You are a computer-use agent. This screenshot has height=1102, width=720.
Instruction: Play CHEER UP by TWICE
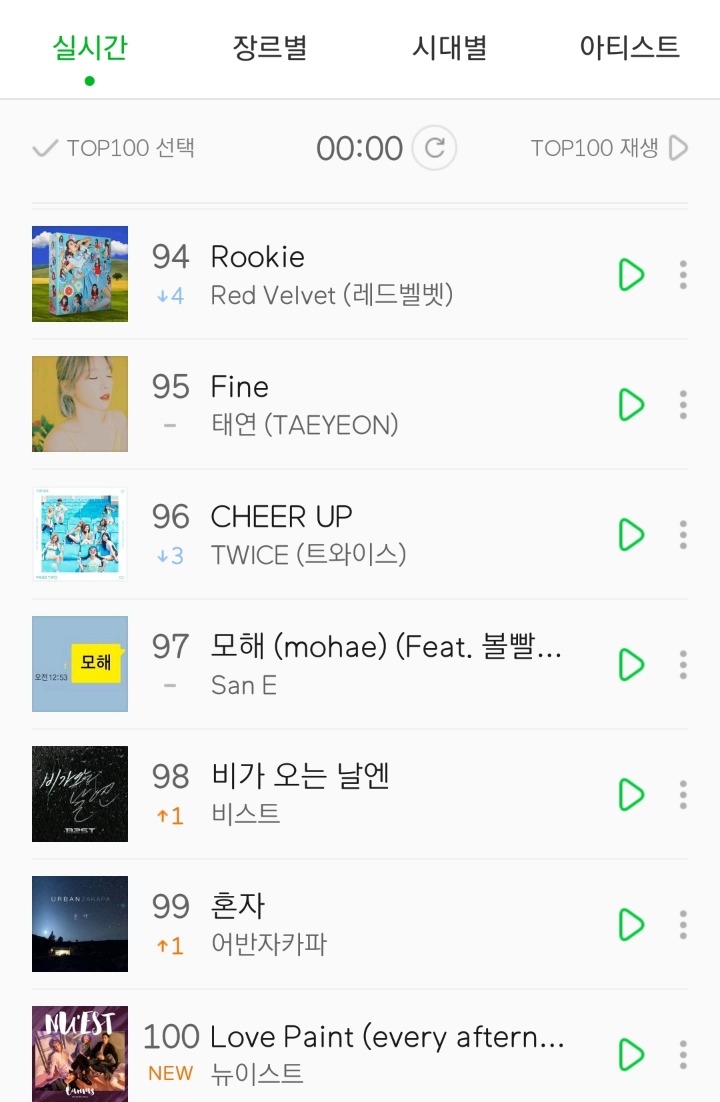click(631, 534)
